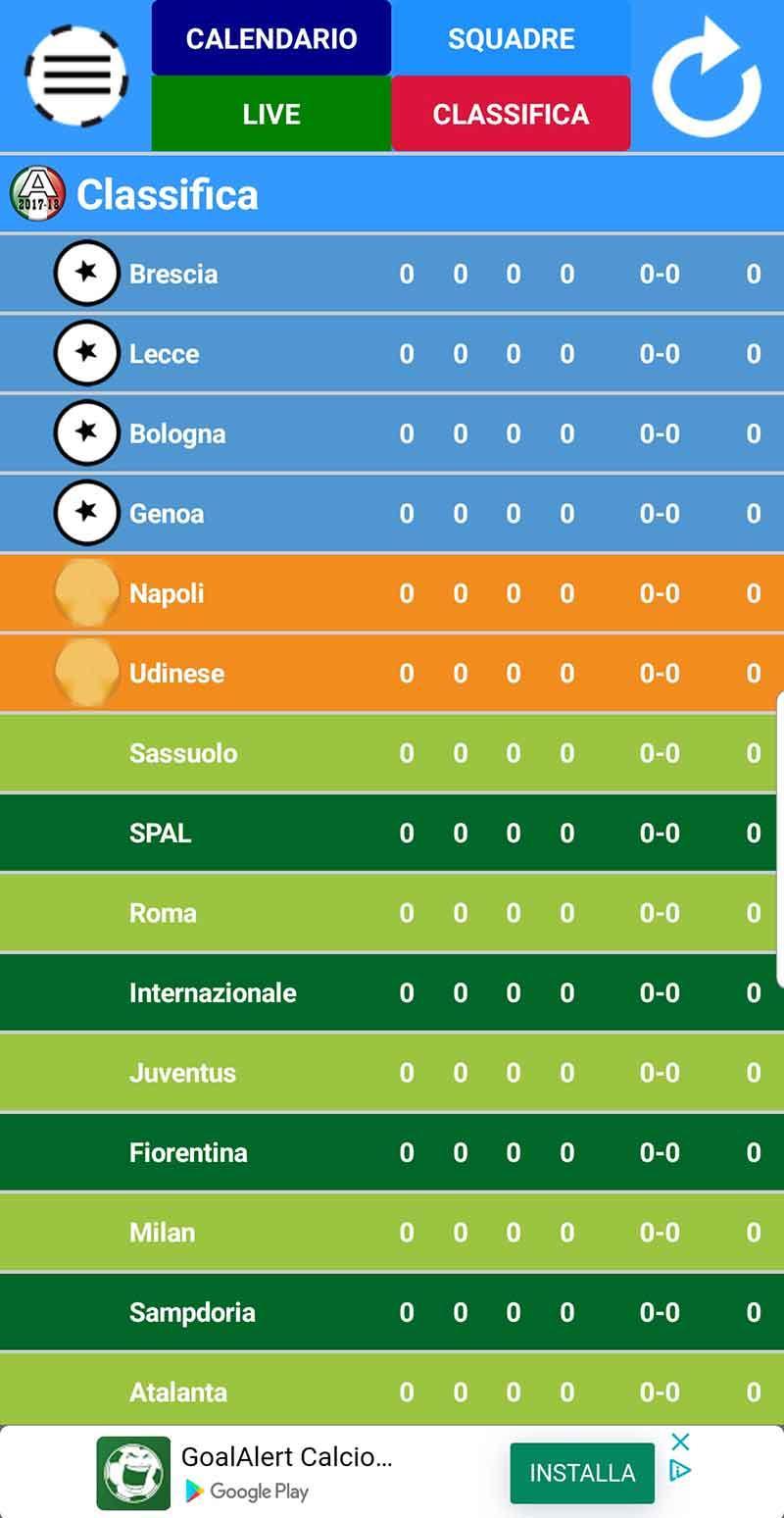Click the Serie A league logo
The image size is (784, 1518).
(37, 193)
